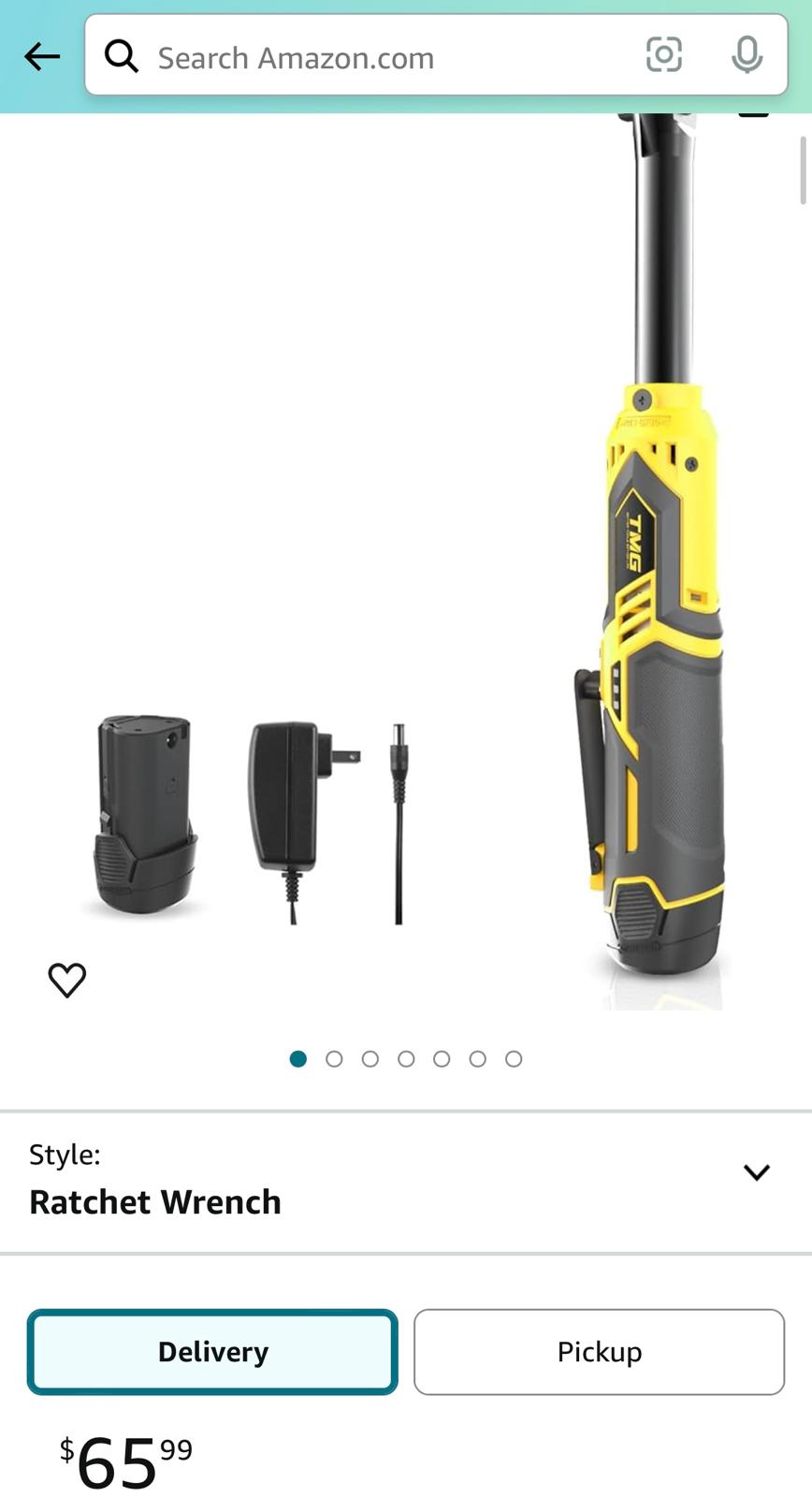
Task: Add ratchet wrench to wish list
Action: (x=67, y=980)
